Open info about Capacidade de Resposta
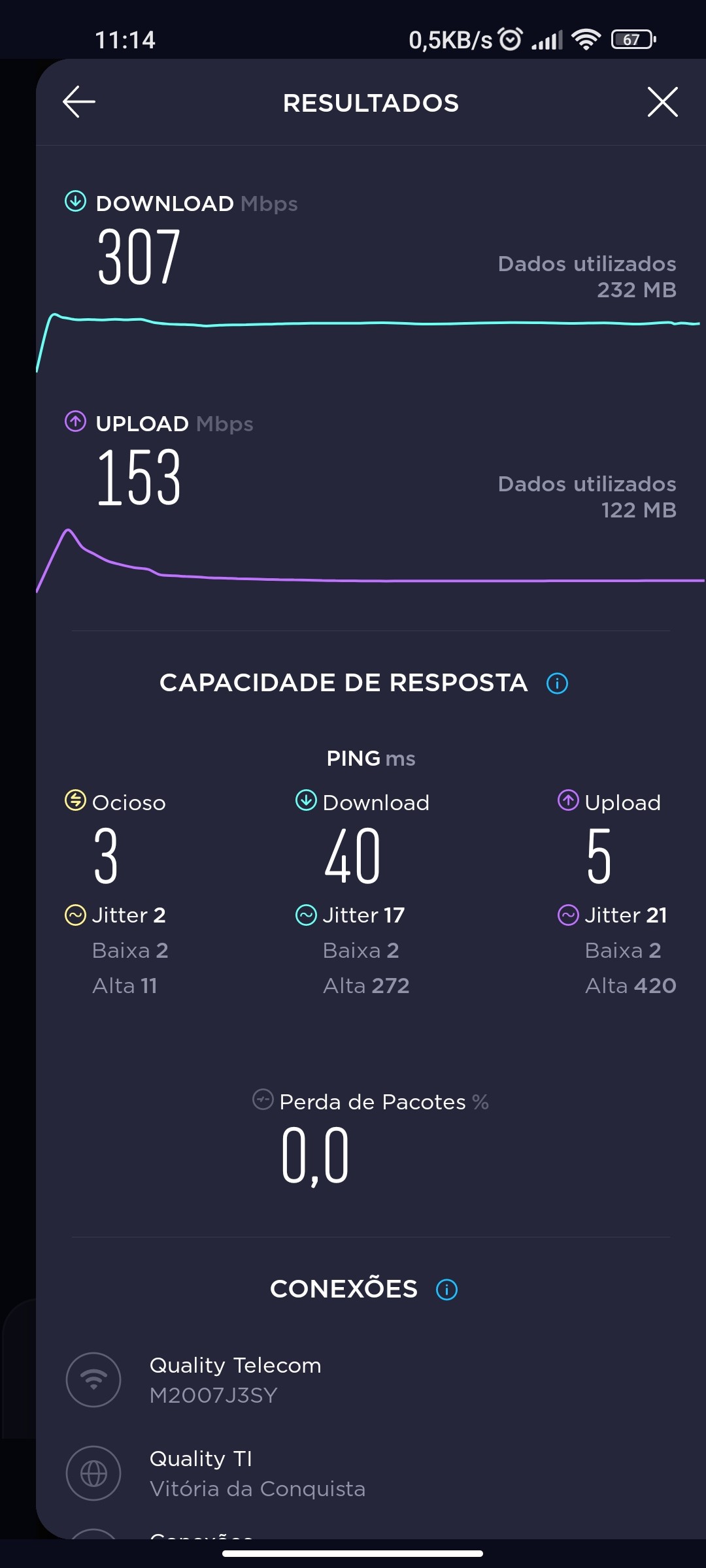Screen dimensions: 706x1568 tap(557, 683)
